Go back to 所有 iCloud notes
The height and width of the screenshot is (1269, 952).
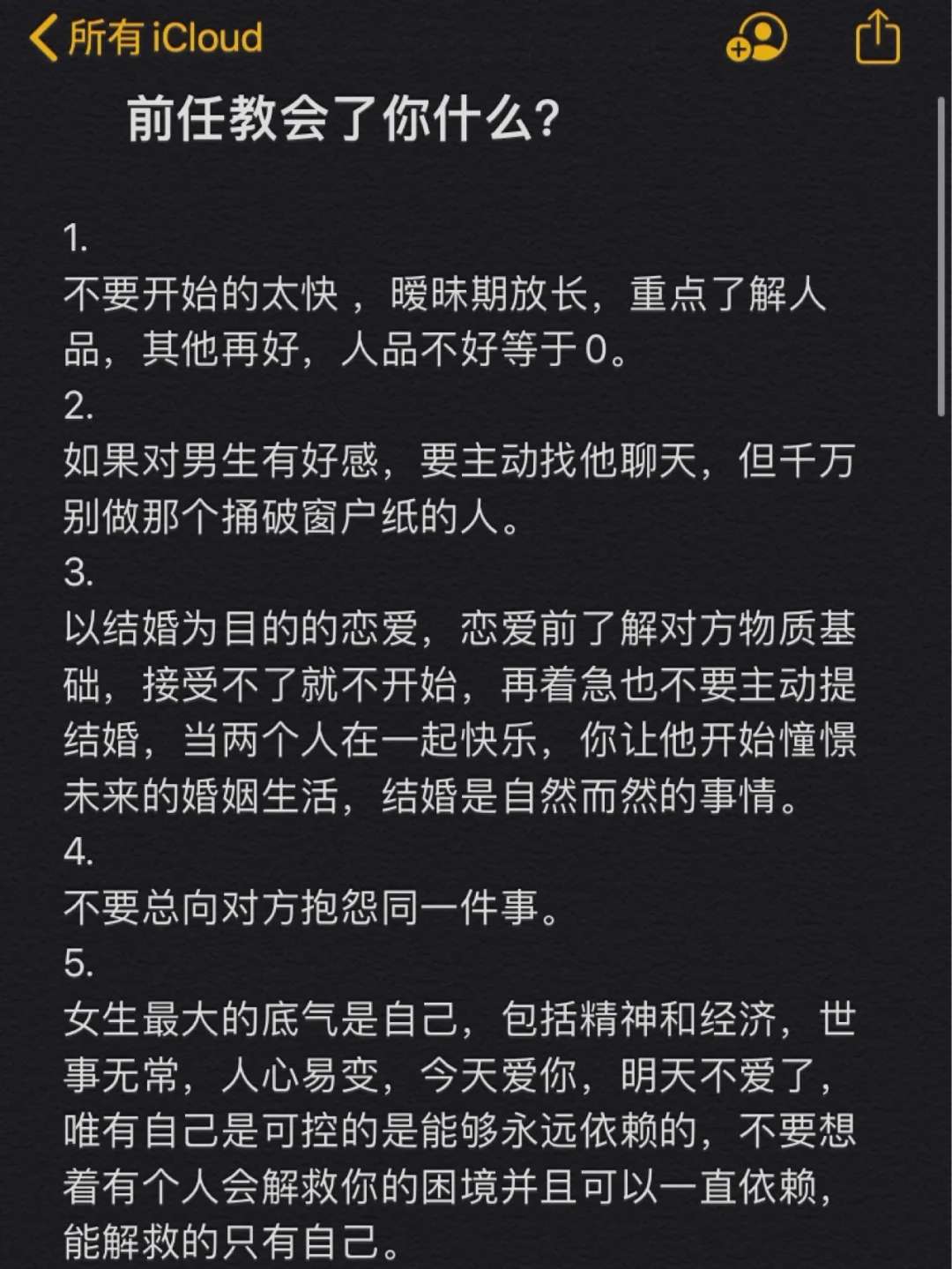(x=145, y=38)
